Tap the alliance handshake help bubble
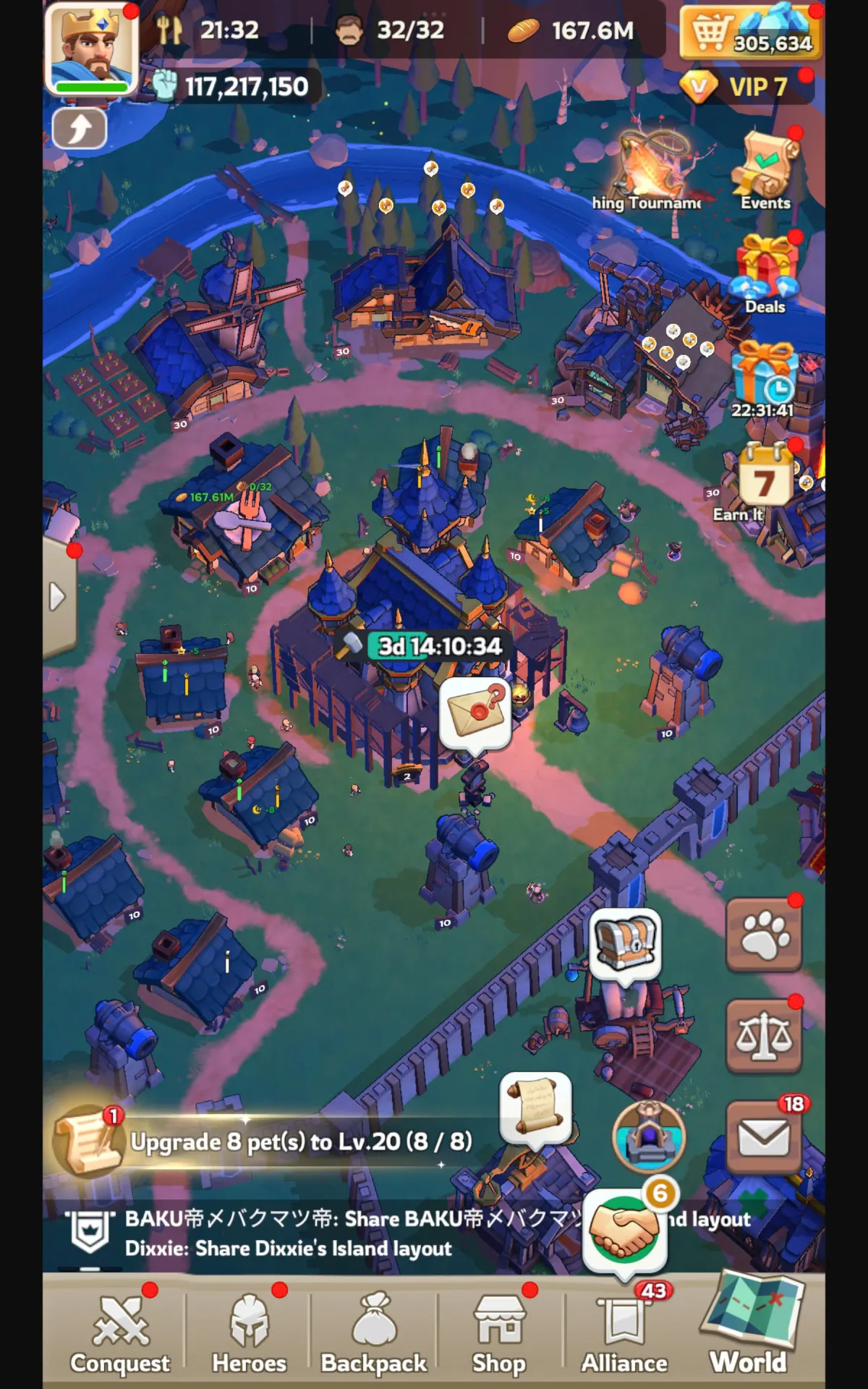Screen dimensions: 868x1389 (624, 1233)
